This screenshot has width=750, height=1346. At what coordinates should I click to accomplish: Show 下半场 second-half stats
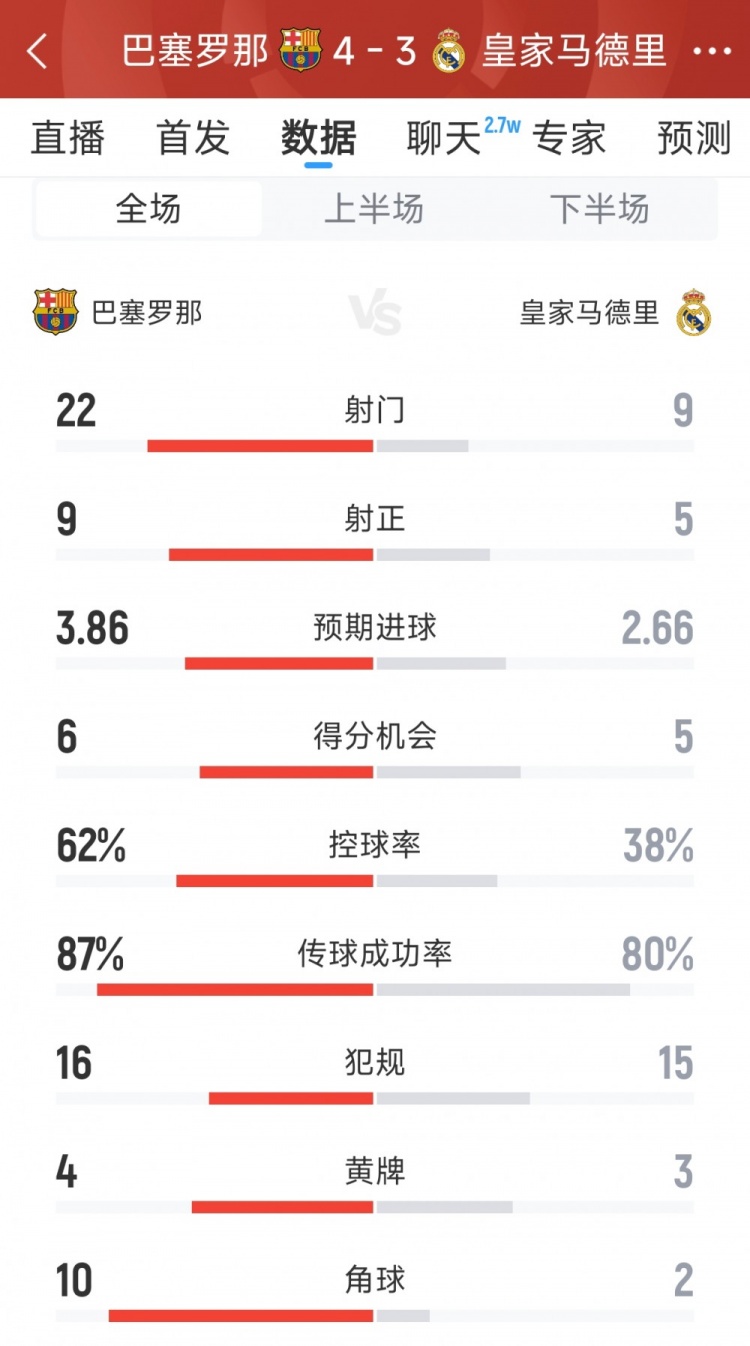(x=599, y=209)
